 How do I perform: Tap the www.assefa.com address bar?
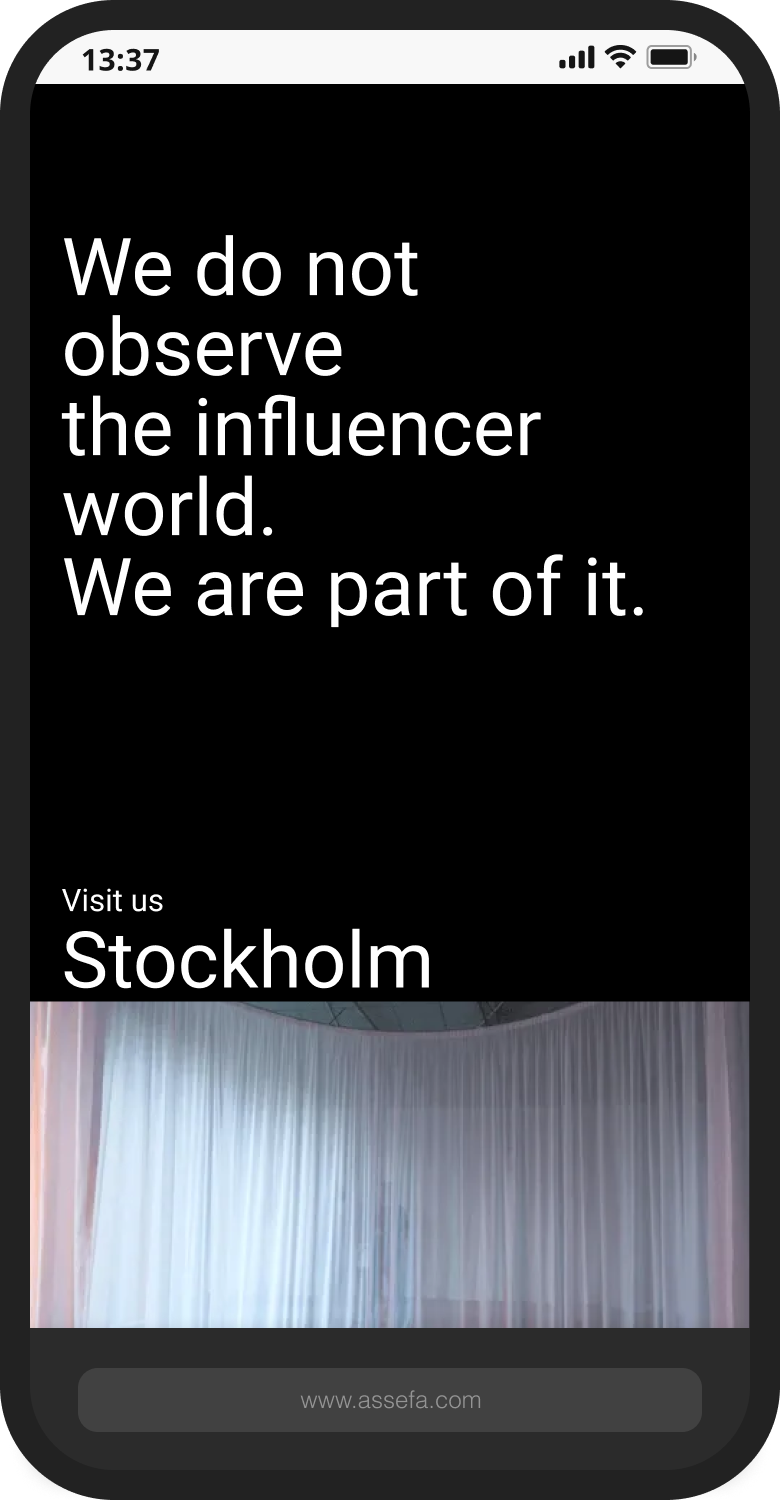[390, 1400]
